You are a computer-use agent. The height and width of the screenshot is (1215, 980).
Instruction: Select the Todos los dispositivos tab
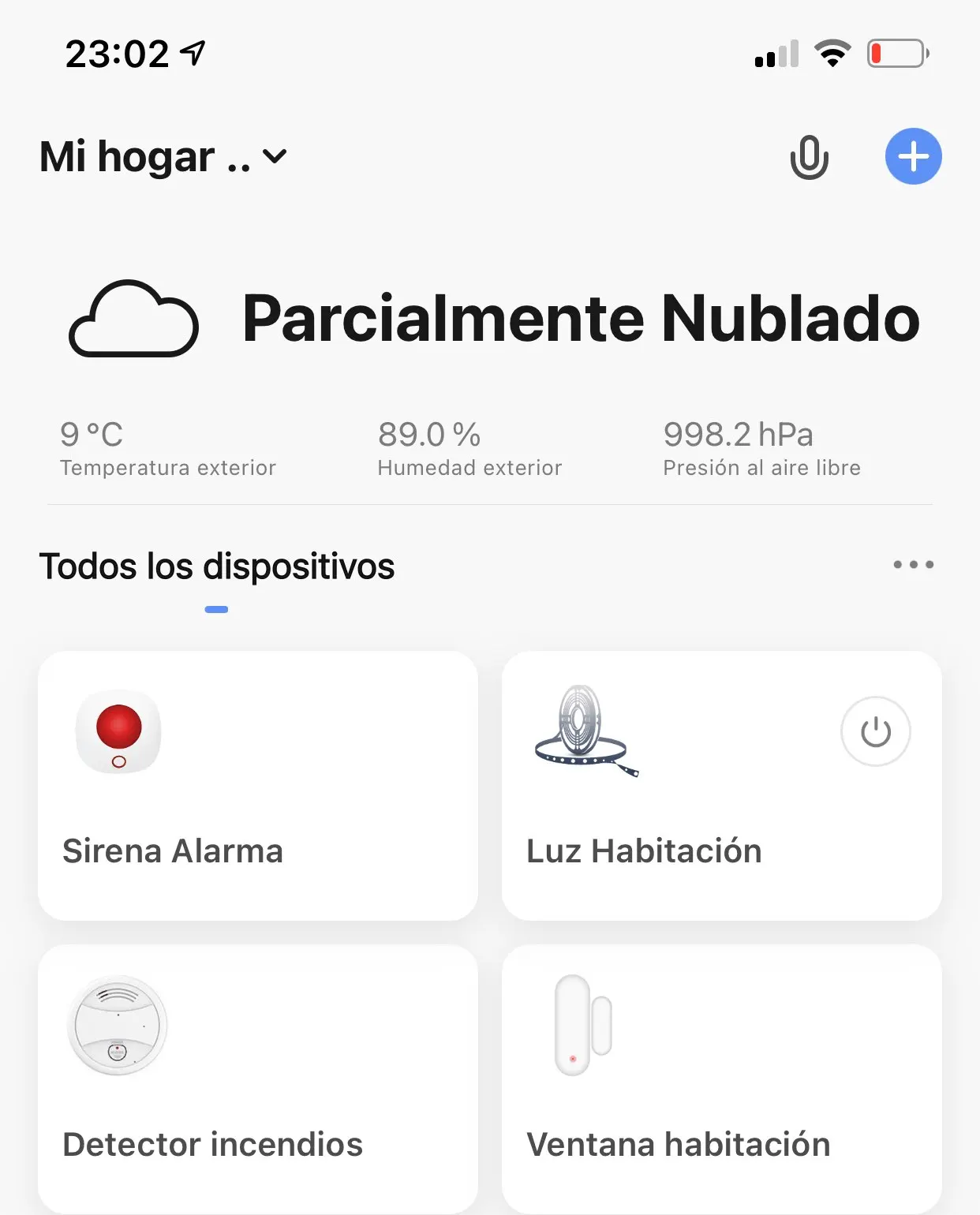coord(217,566)
